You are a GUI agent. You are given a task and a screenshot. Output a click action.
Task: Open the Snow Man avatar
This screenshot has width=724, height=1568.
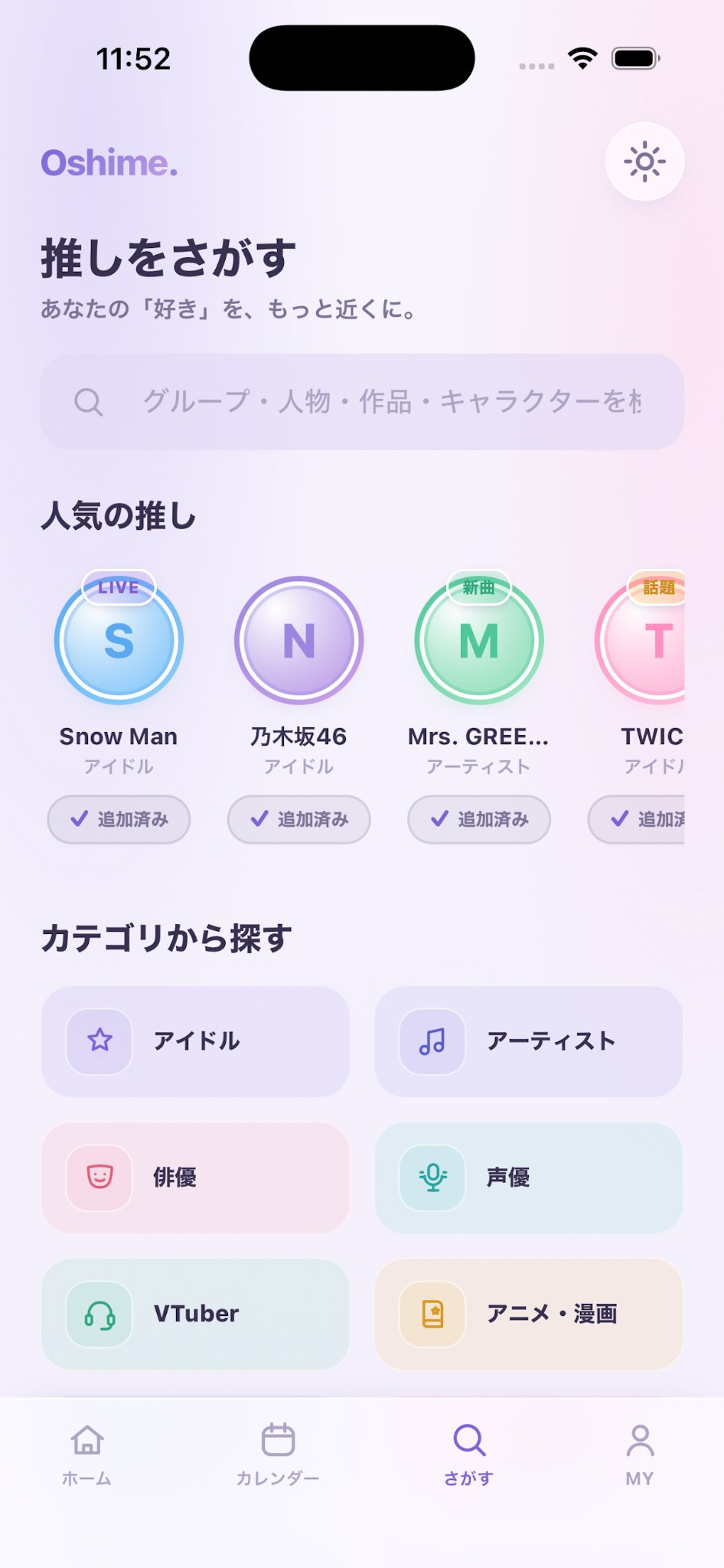point(119,640)
